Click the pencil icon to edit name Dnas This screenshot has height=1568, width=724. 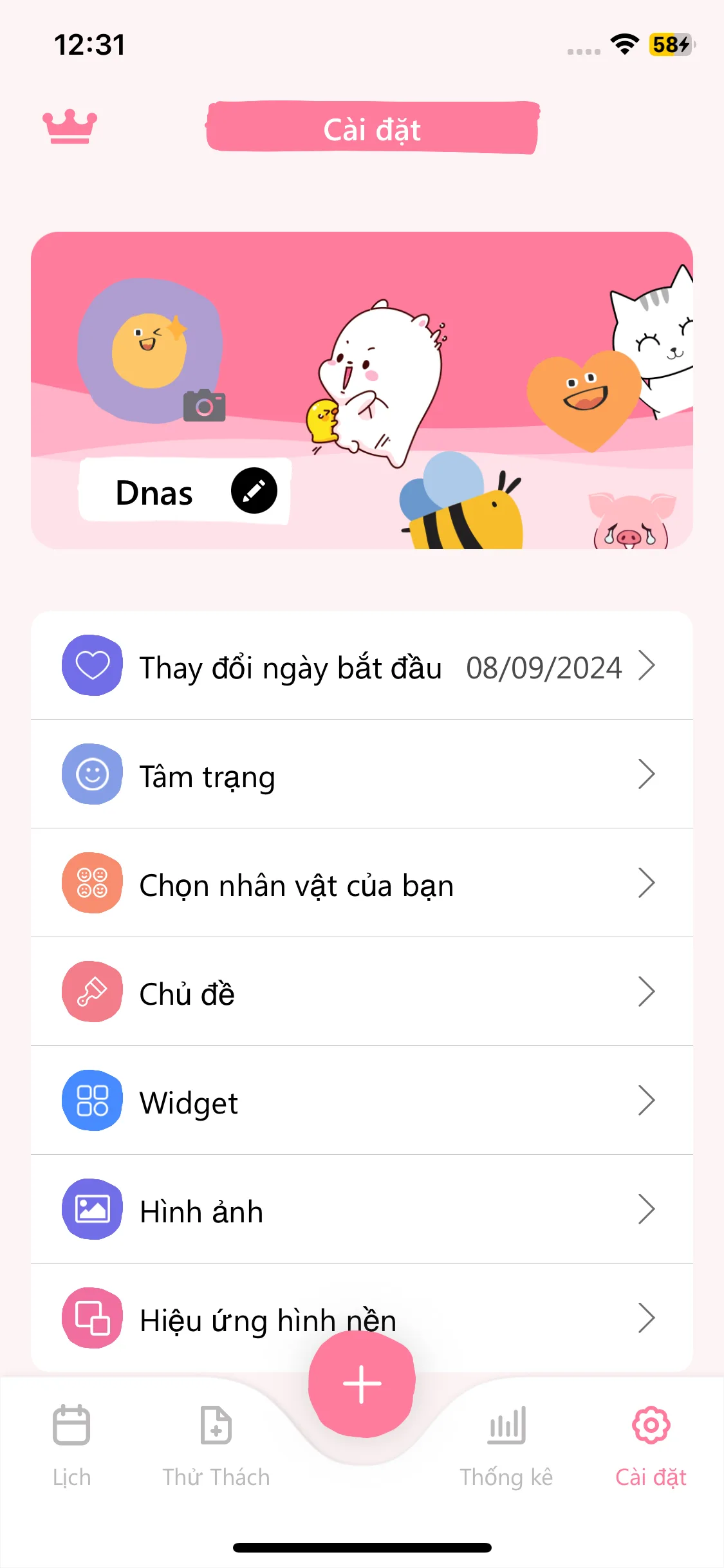click(x=254, y=490)
